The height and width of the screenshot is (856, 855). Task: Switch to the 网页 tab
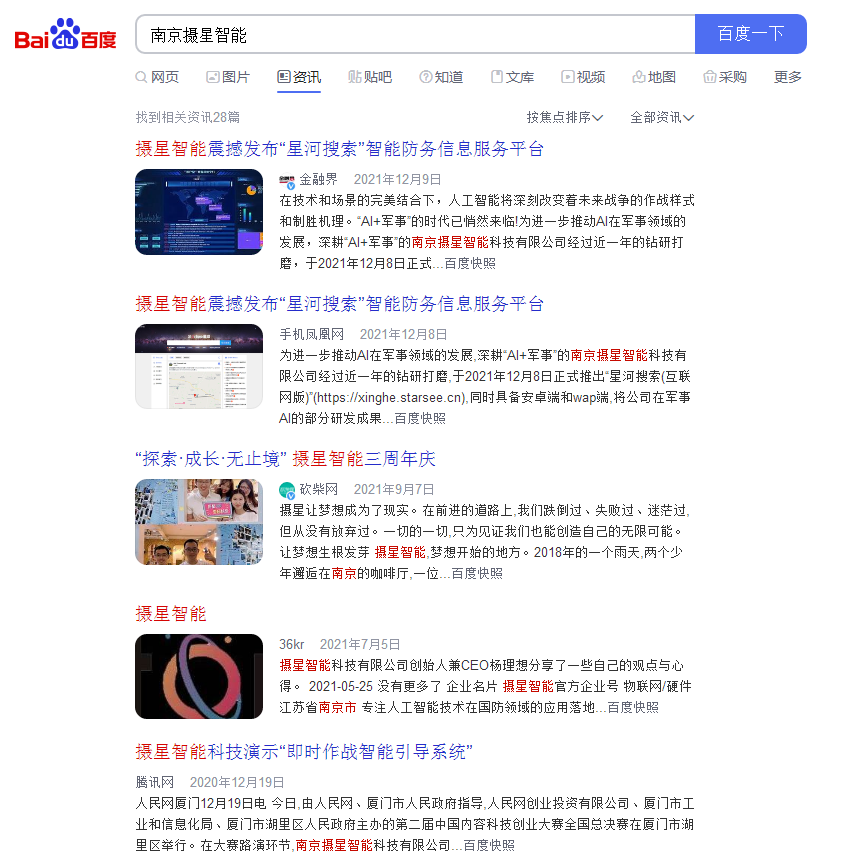click(x=157, y=77)
